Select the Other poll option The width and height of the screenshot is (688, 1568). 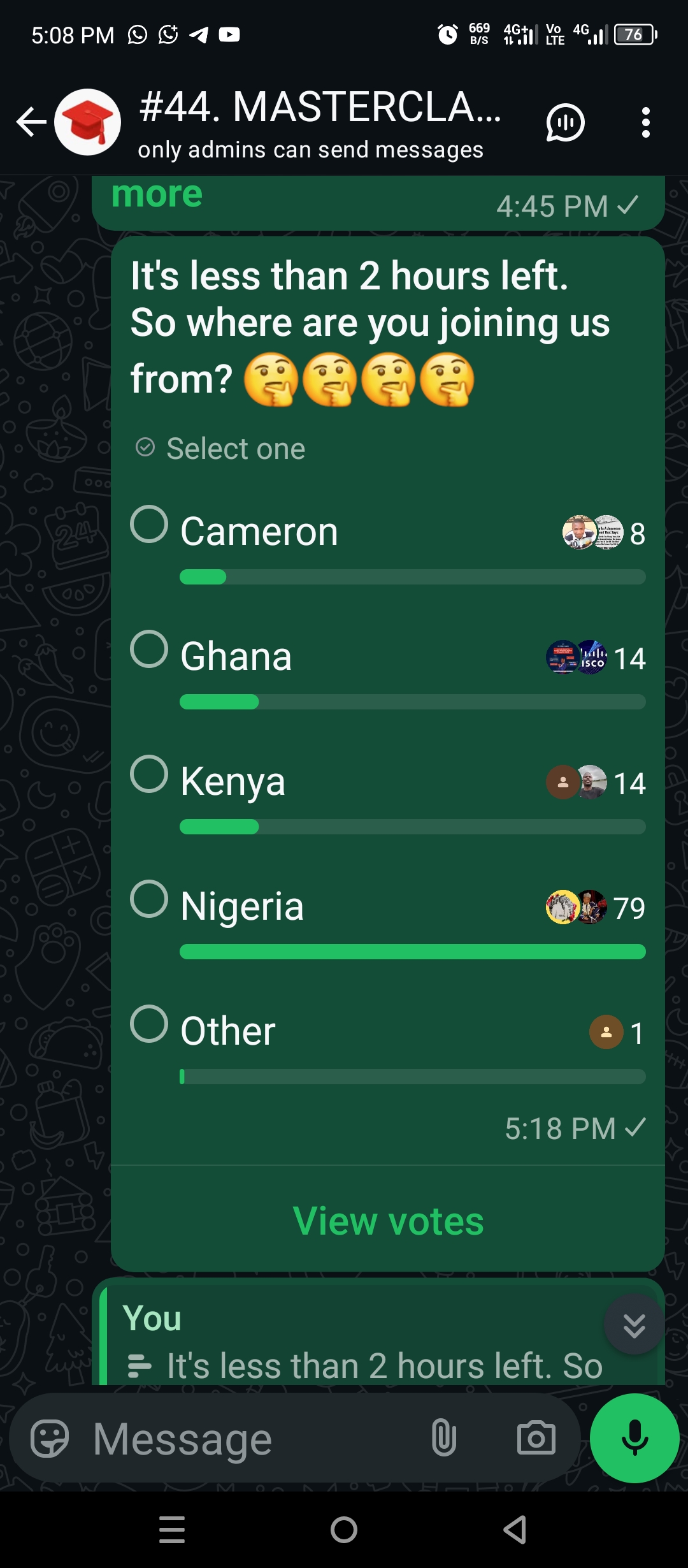coord(149,1024)
